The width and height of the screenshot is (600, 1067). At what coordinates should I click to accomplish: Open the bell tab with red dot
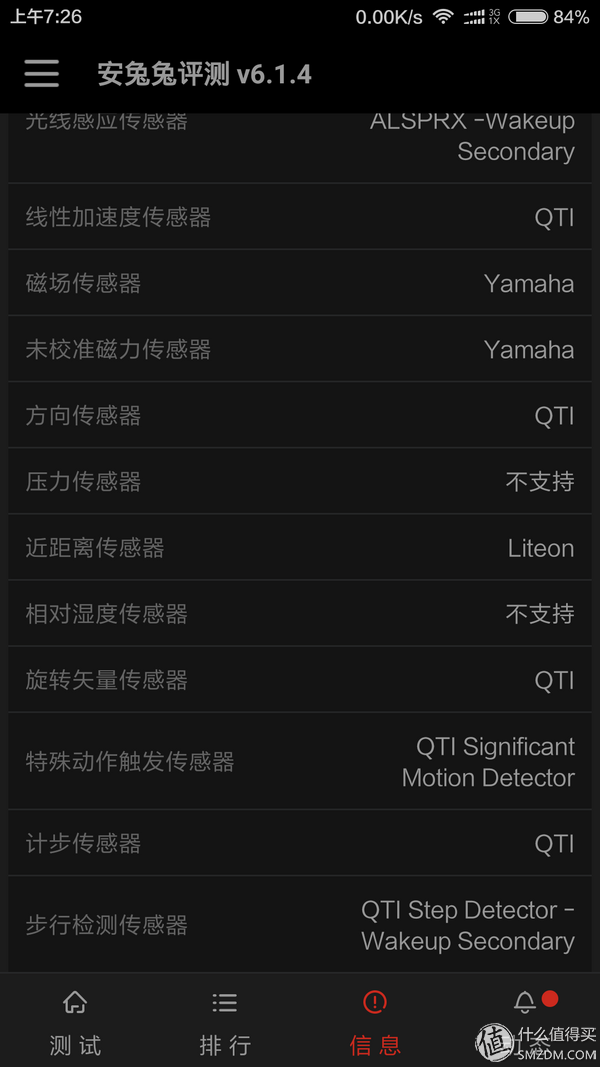pyautogui.click(x=524, y=1020)
